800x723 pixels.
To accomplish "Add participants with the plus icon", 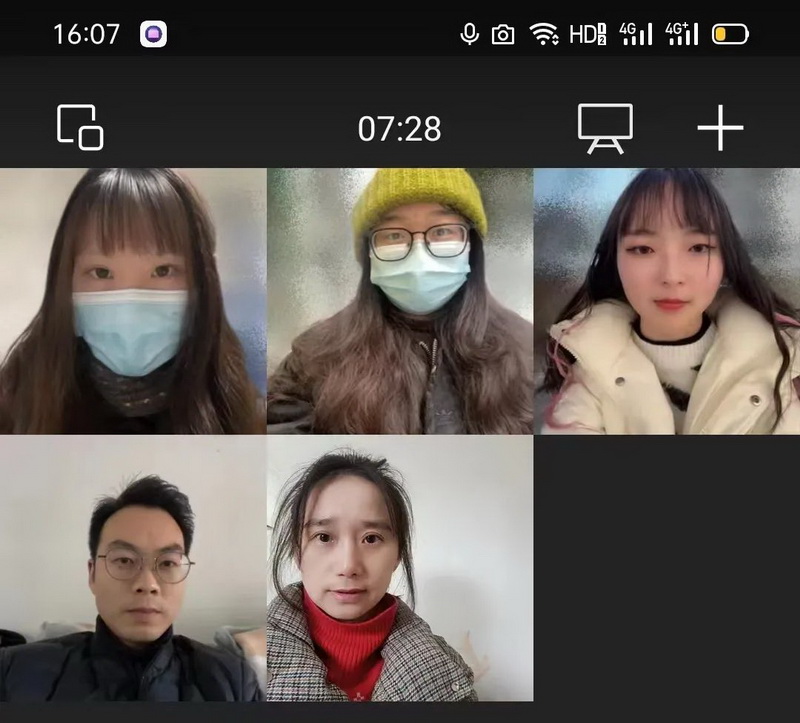I will [720, 128].
